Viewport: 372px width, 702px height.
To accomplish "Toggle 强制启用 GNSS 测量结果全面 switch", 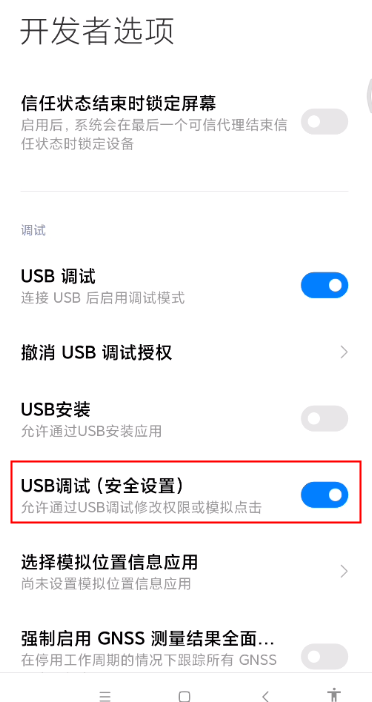I will pyautogui.click(x=324, y=657).
